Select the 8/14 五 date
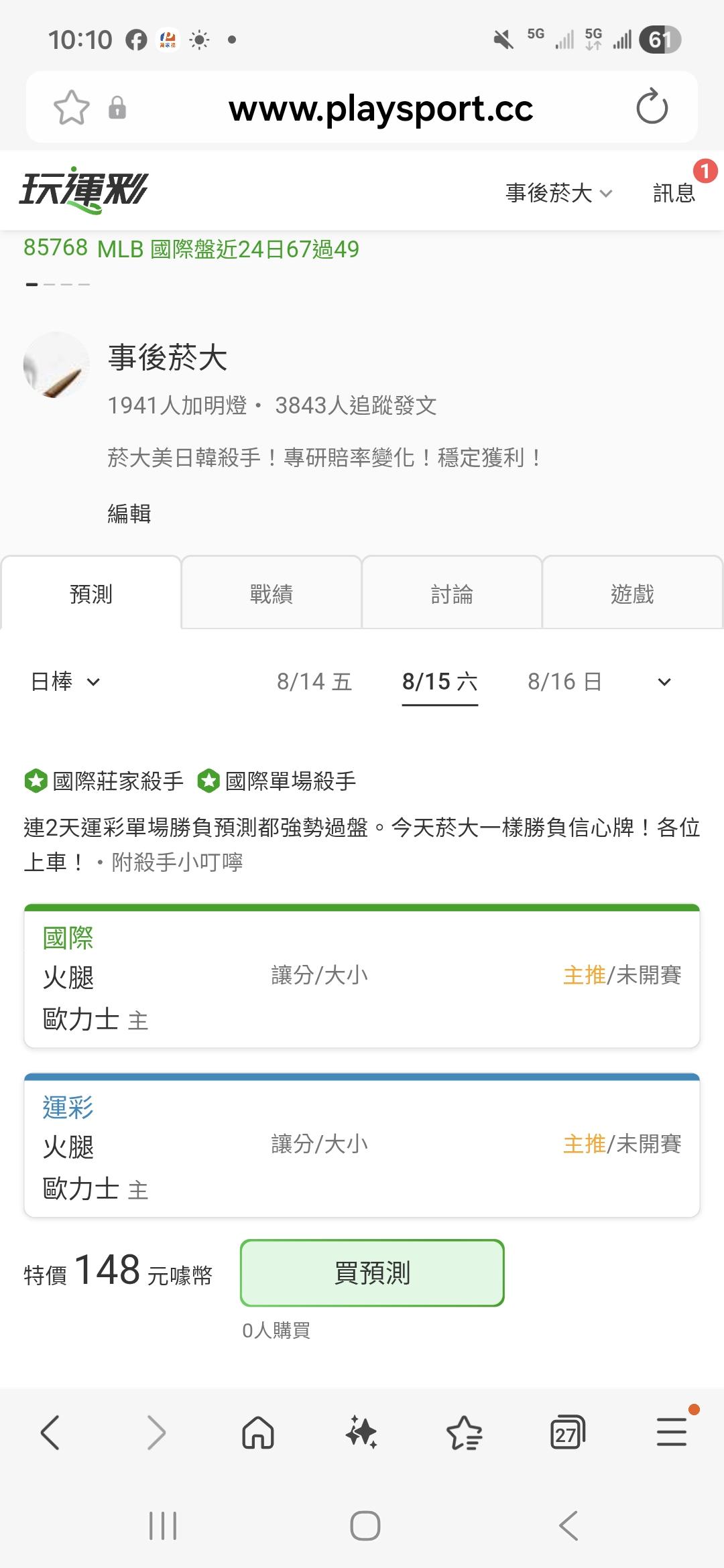The width and height of the screenshot is (724, 1568). (x=314, y=681)
